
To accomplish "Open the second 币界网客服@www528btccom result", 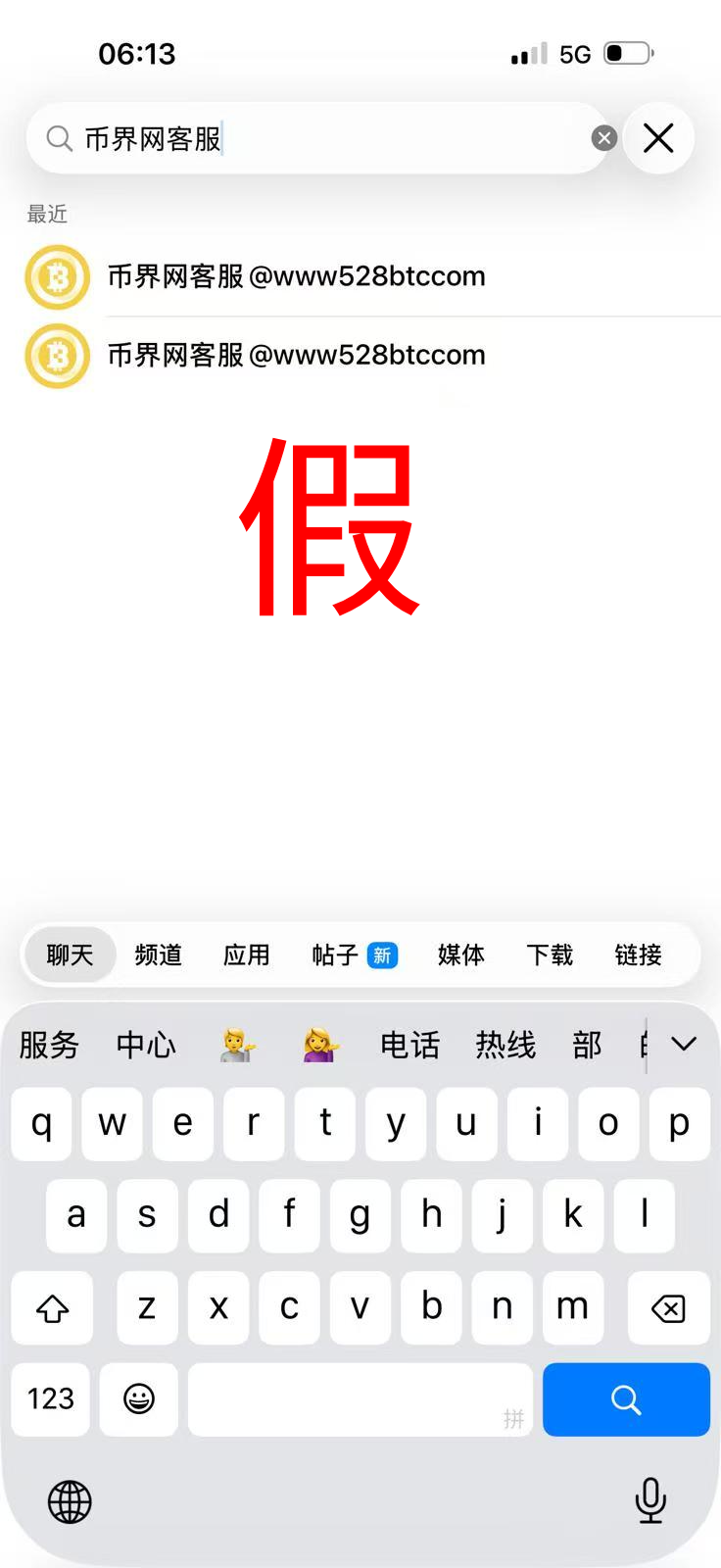I will coord(296,355).
